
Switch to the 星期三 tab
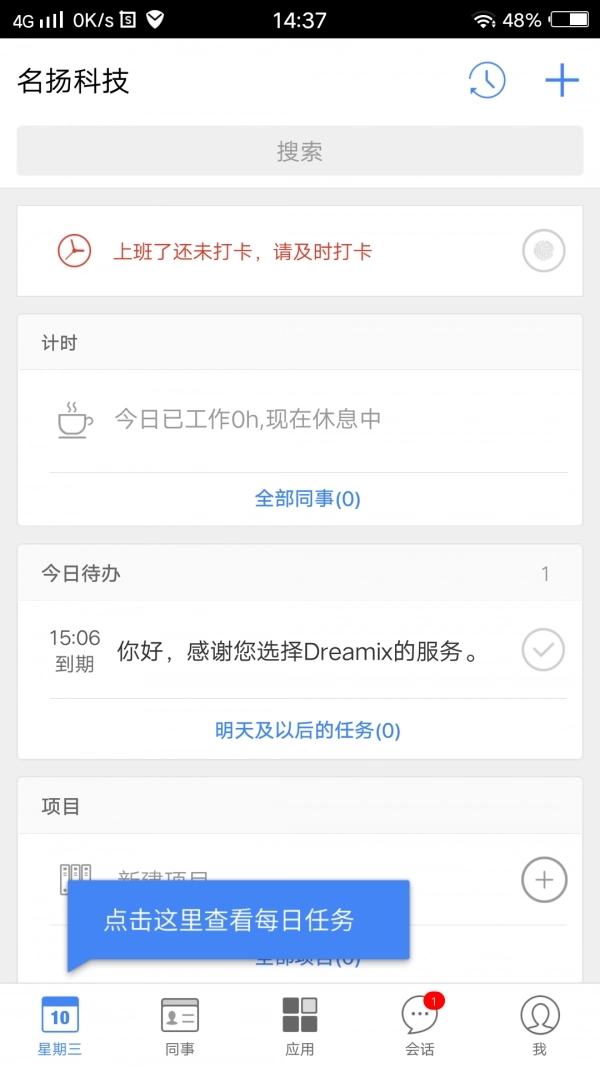click(x=60, y=1026)
